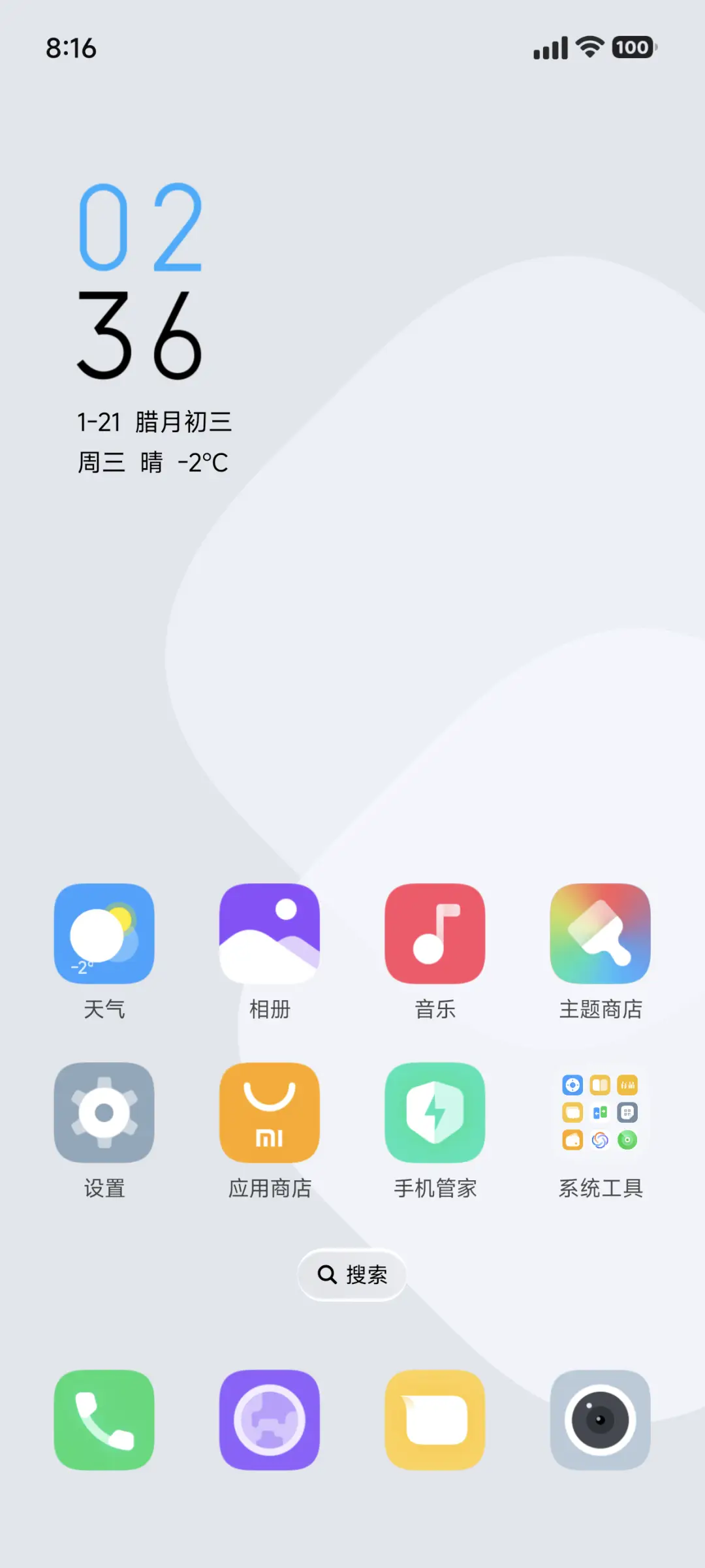Open the 设置 settings app

(x=104, y=1113)
